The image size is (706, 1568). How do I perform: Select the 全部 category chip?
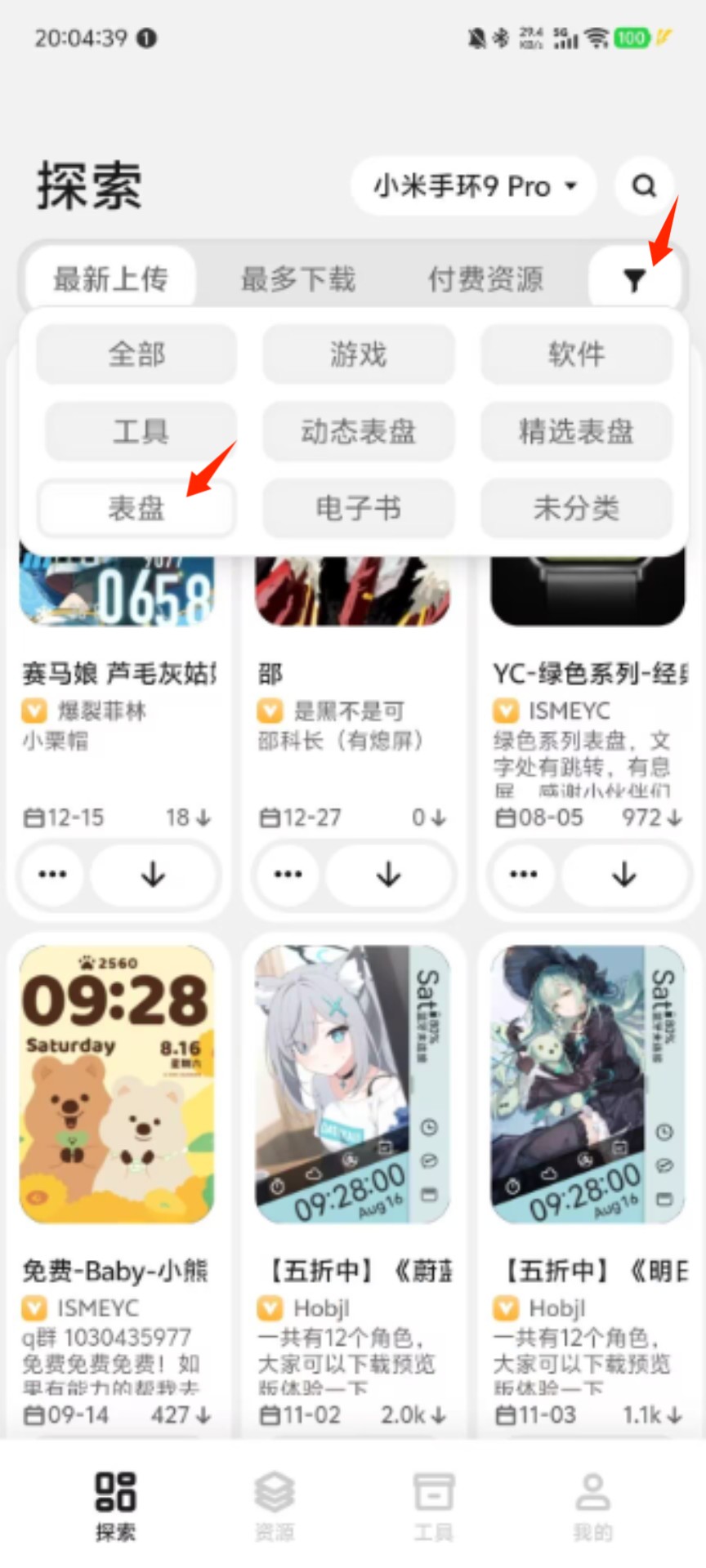[136, 354]
